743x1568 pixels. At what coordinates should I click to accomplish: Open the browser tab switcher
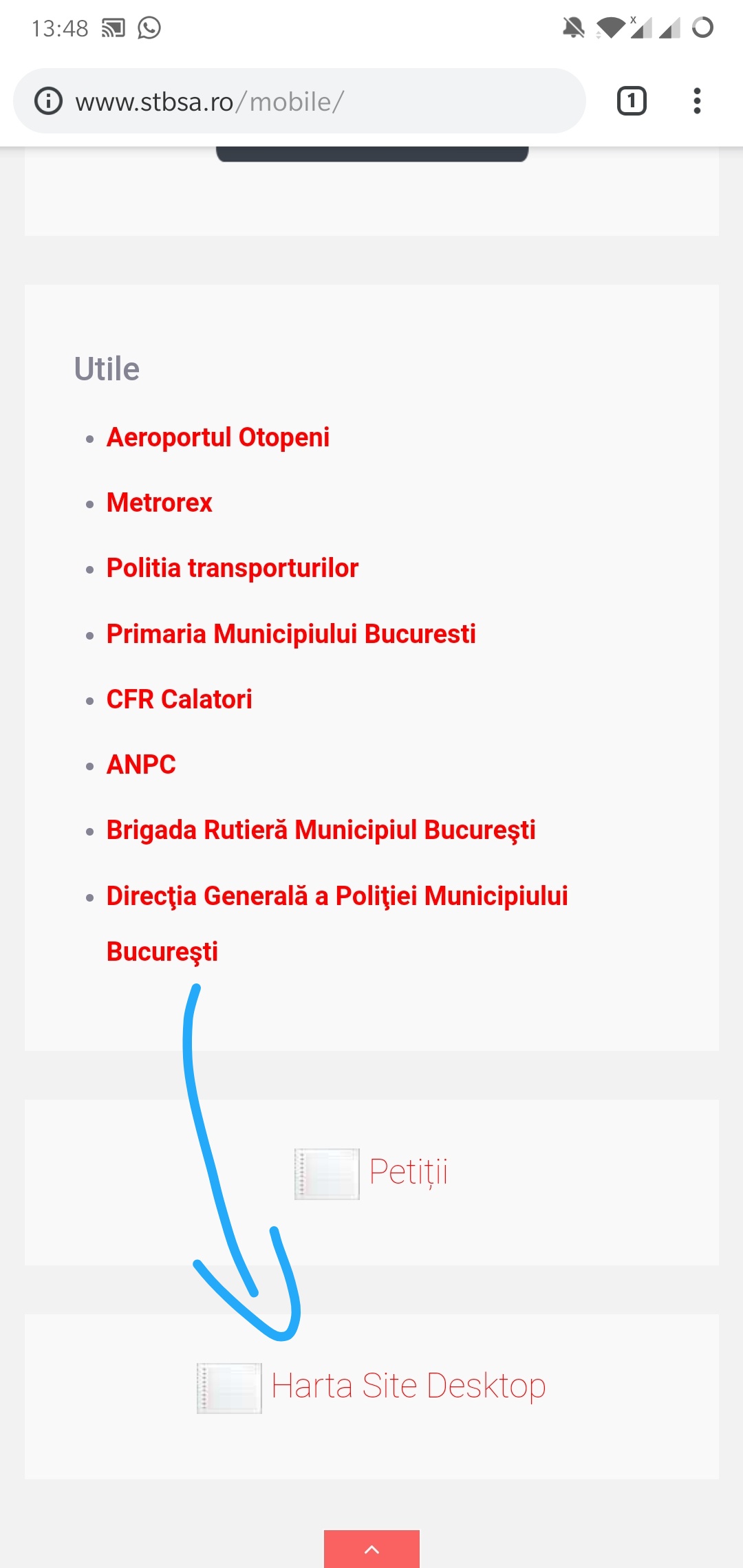[632, 101]
